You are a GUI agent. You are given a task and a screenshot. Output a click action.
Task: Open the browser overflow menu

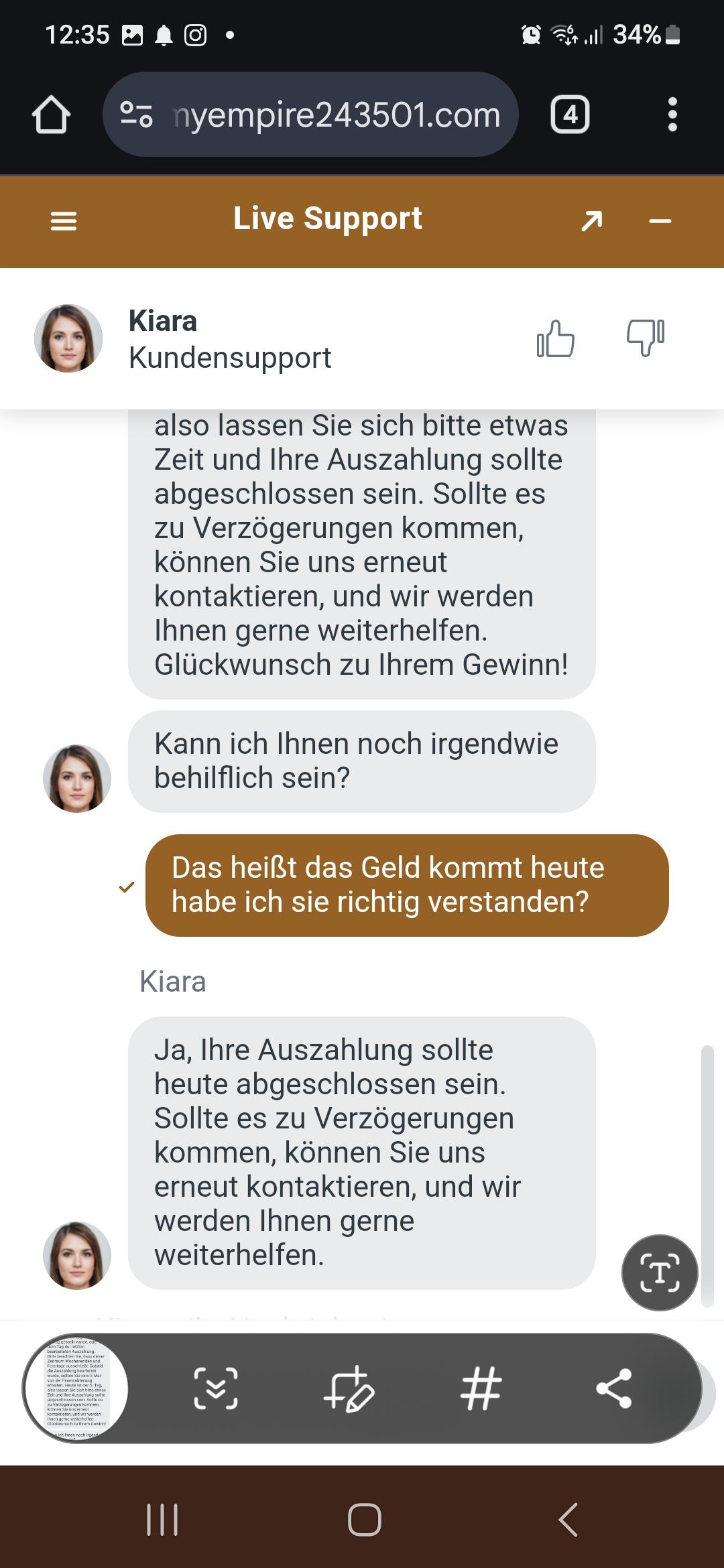[x=672, y=115]
